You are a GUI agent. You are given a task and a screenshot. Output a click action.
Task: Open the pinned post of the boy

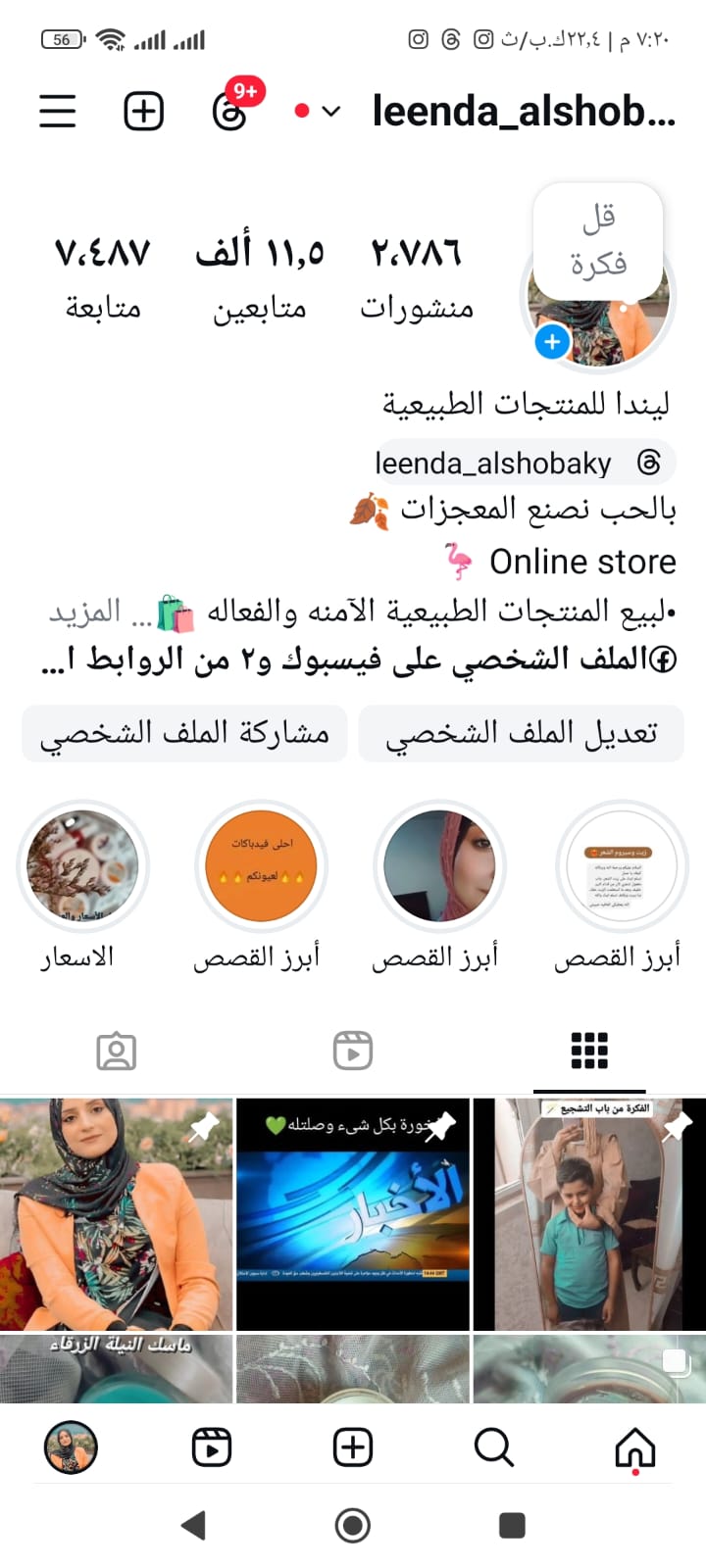pyautogui.click(x=589, y=1213)
